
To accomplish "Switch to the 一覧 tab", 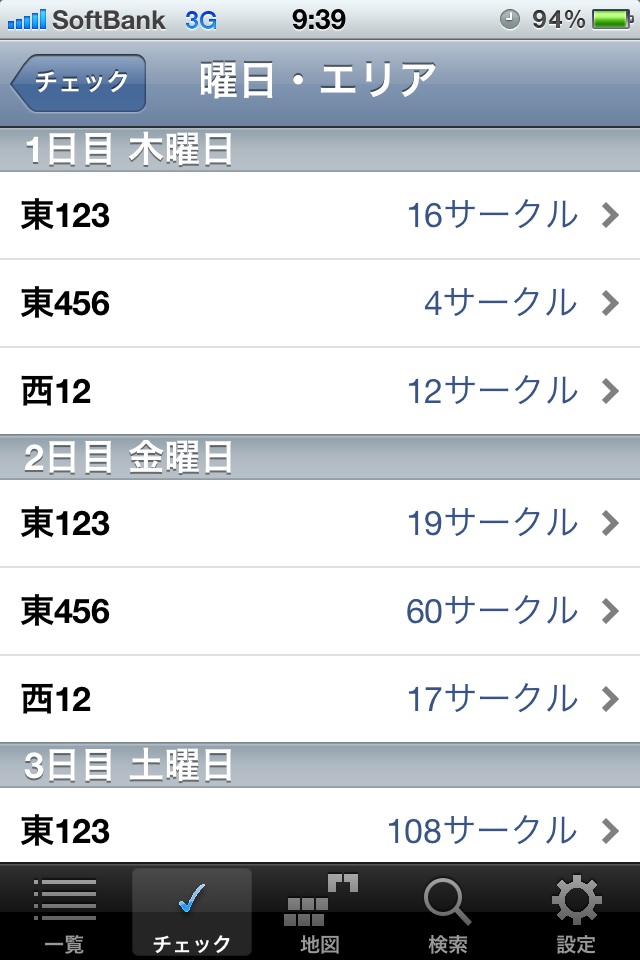I will coord(65,913).
